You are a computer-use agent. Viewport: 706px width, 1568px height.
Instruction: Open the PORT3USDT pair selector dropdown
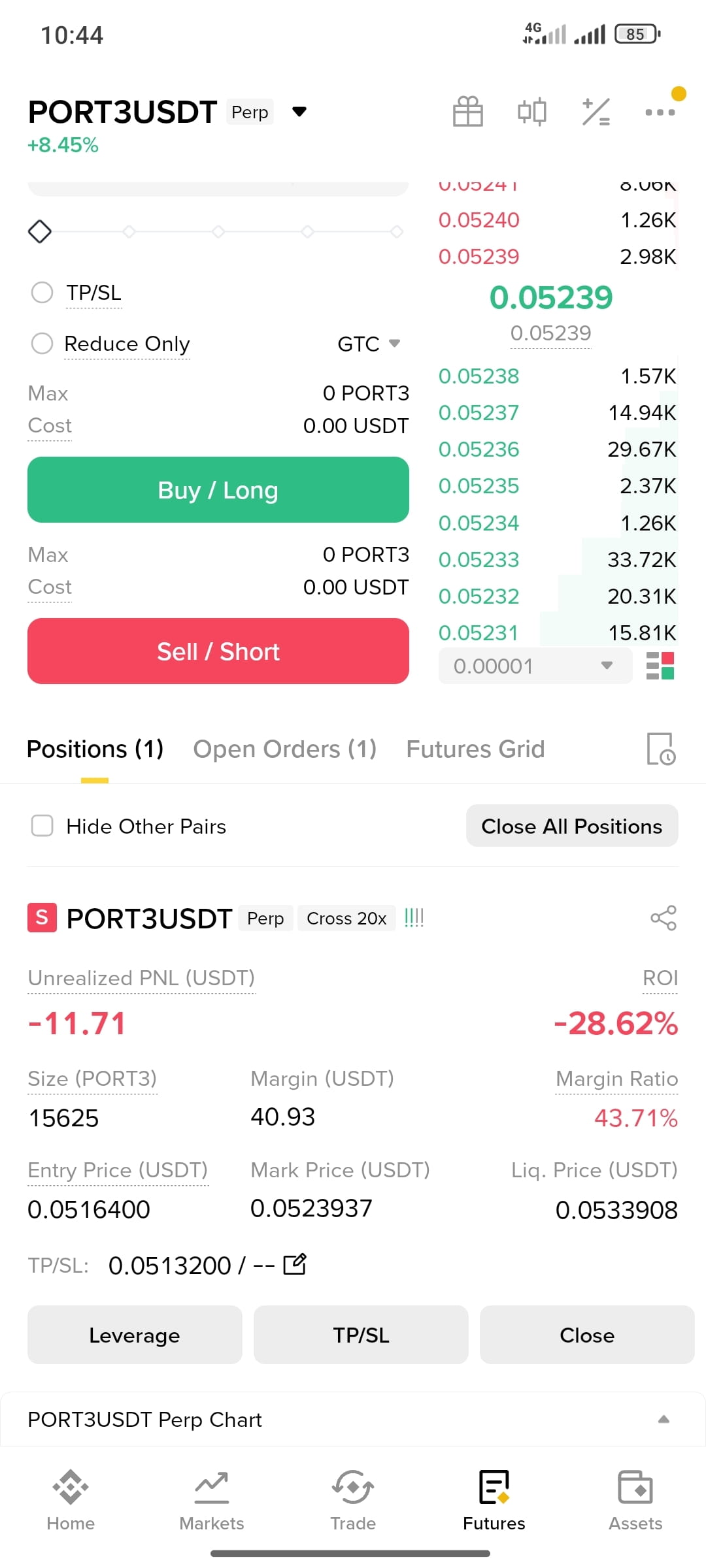tap(299, 112)
